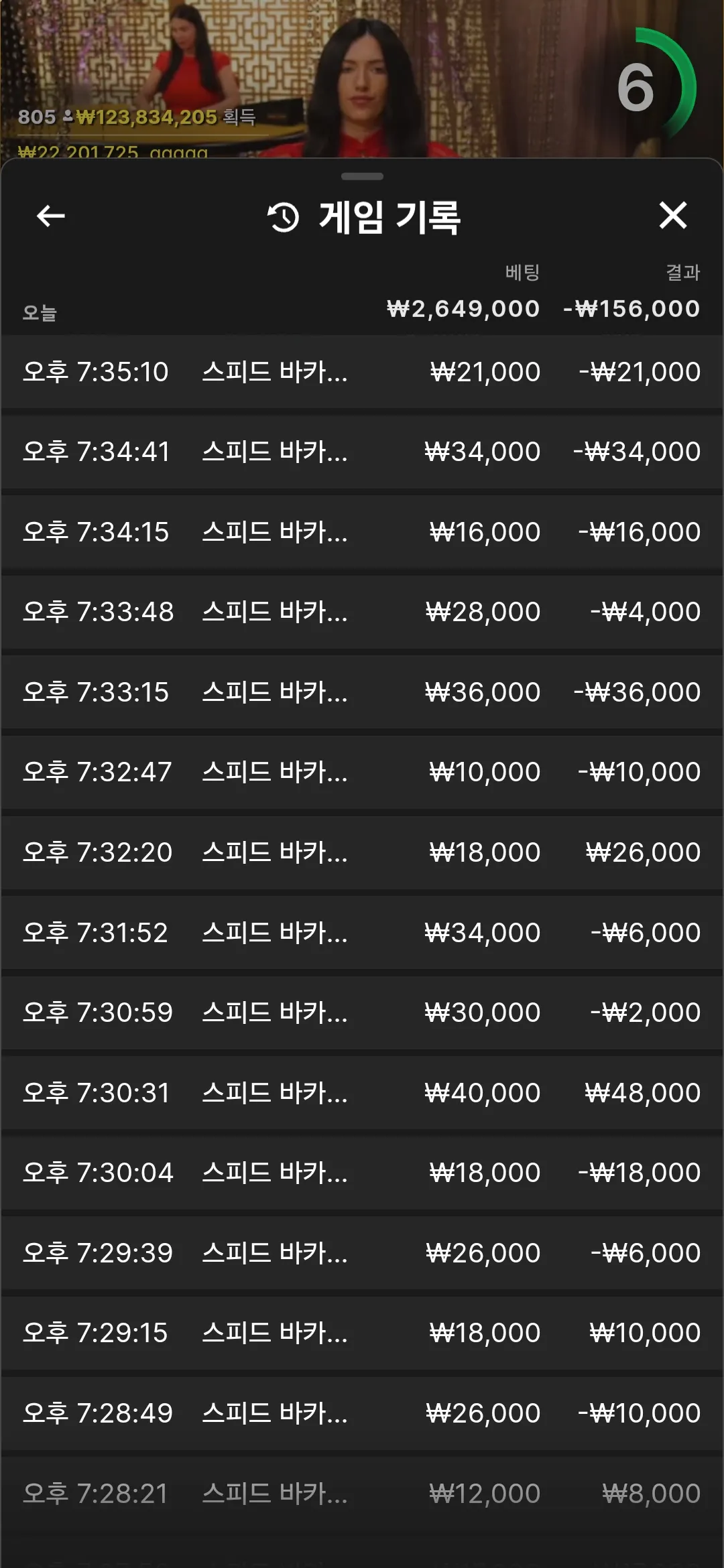The image size is (724, 1568).
Task: Open the 오후 7:30:59 game record
Action: tap(362, 1012)
